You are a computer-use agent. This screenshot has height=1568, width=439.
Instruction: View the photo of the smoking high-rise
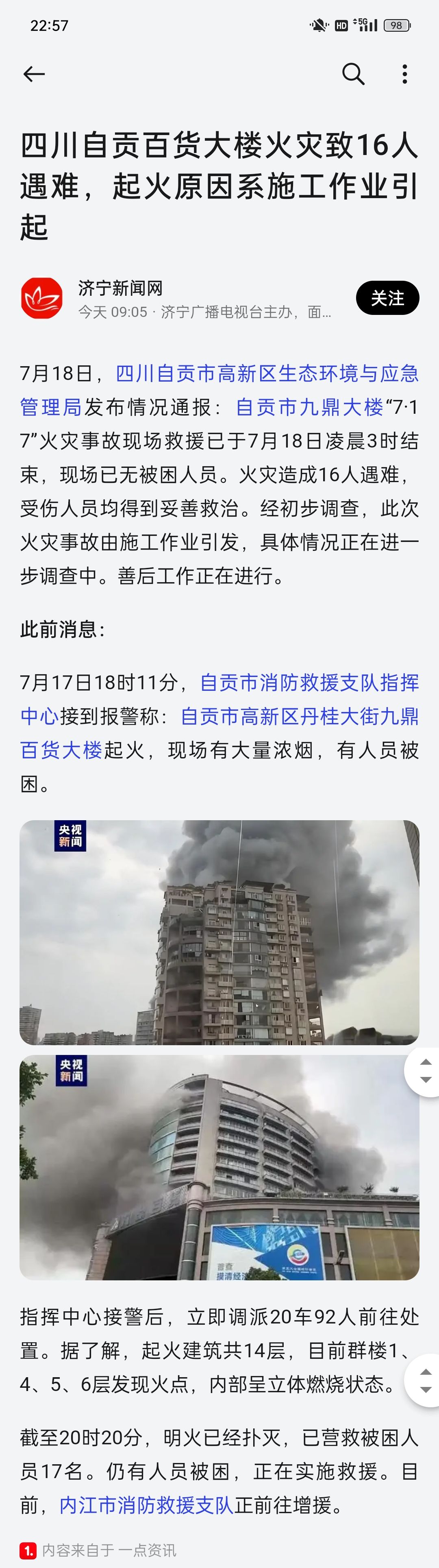(x=219, y=932)
